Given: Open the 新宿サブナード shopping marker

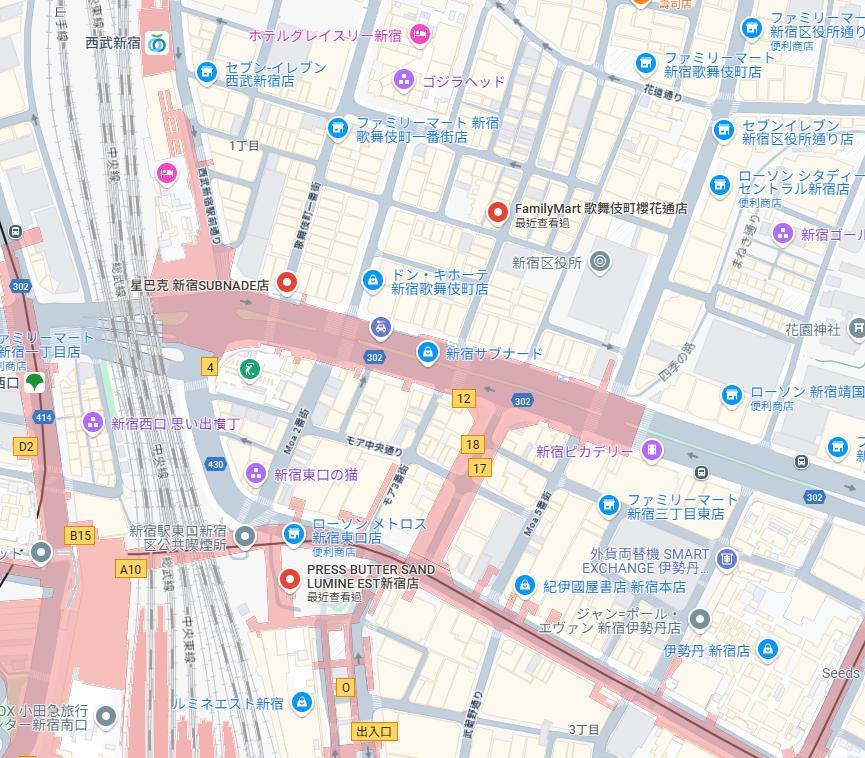Looking at the screenshot, I should click(428, 352).
